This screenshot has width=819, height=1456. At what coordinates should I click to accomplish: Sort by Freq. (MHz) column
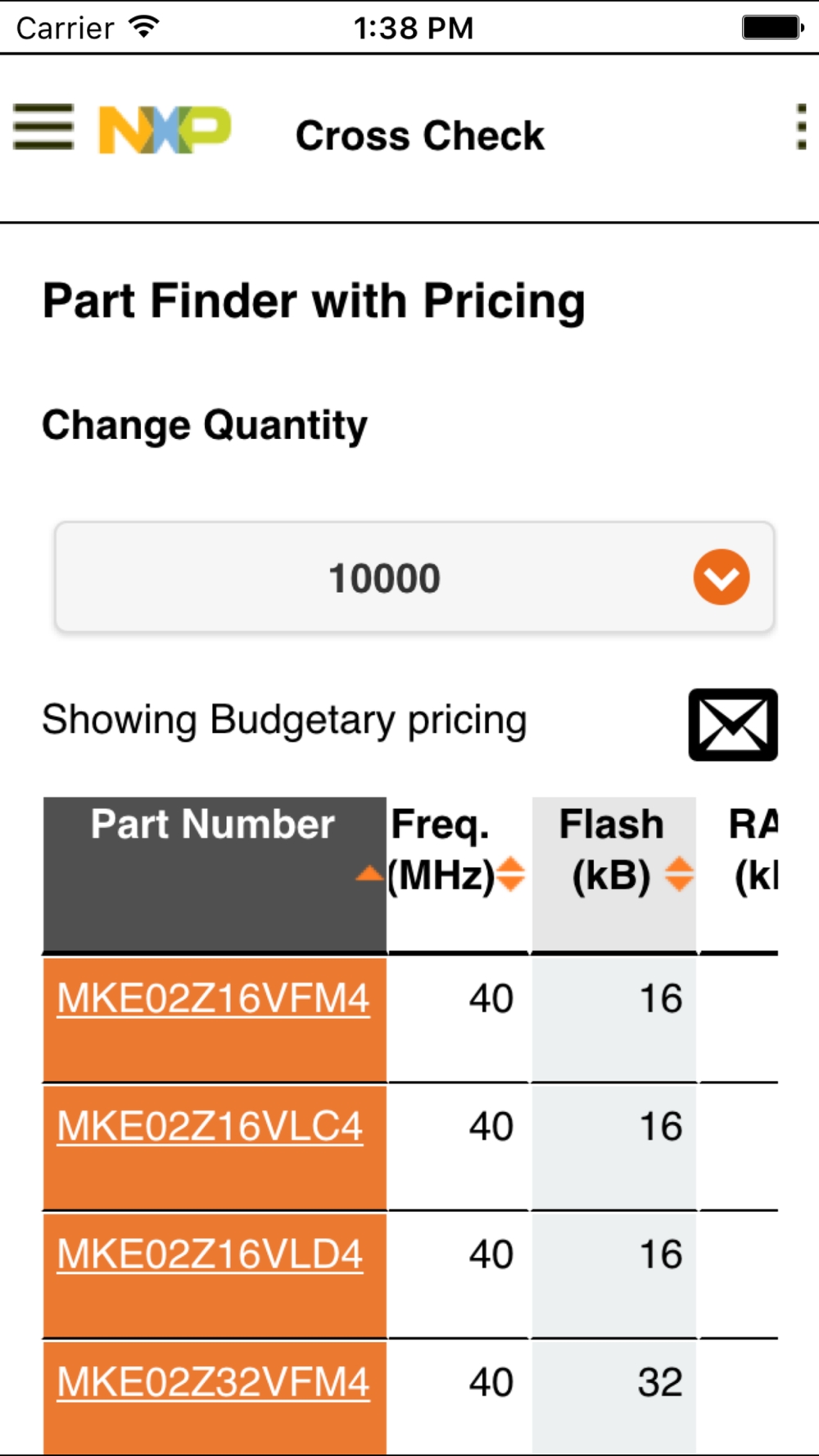[x=459, y=875]
